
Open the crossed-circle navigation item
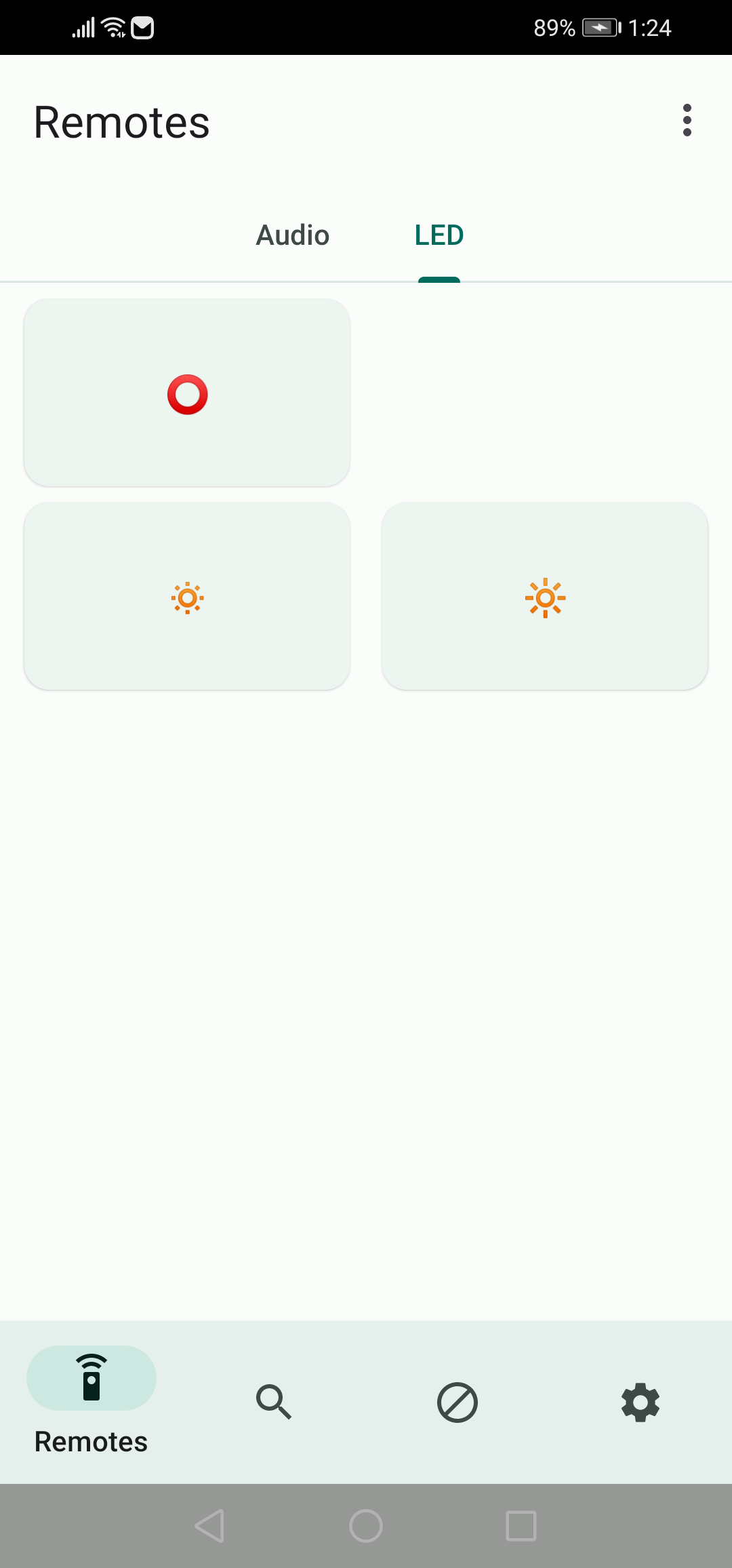(457, 1401)
